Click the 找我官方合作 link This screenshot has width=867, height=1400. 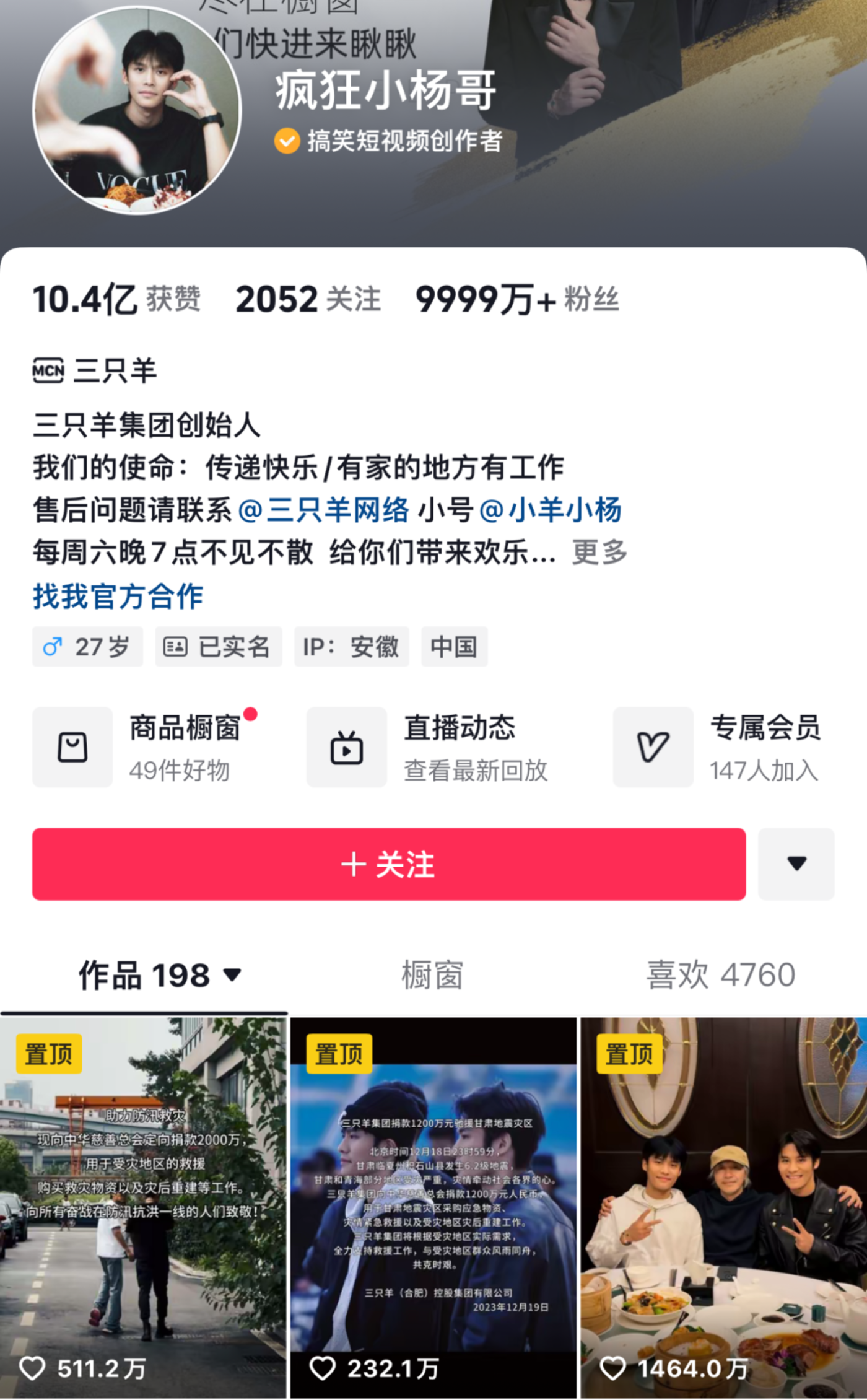(117, 597)
